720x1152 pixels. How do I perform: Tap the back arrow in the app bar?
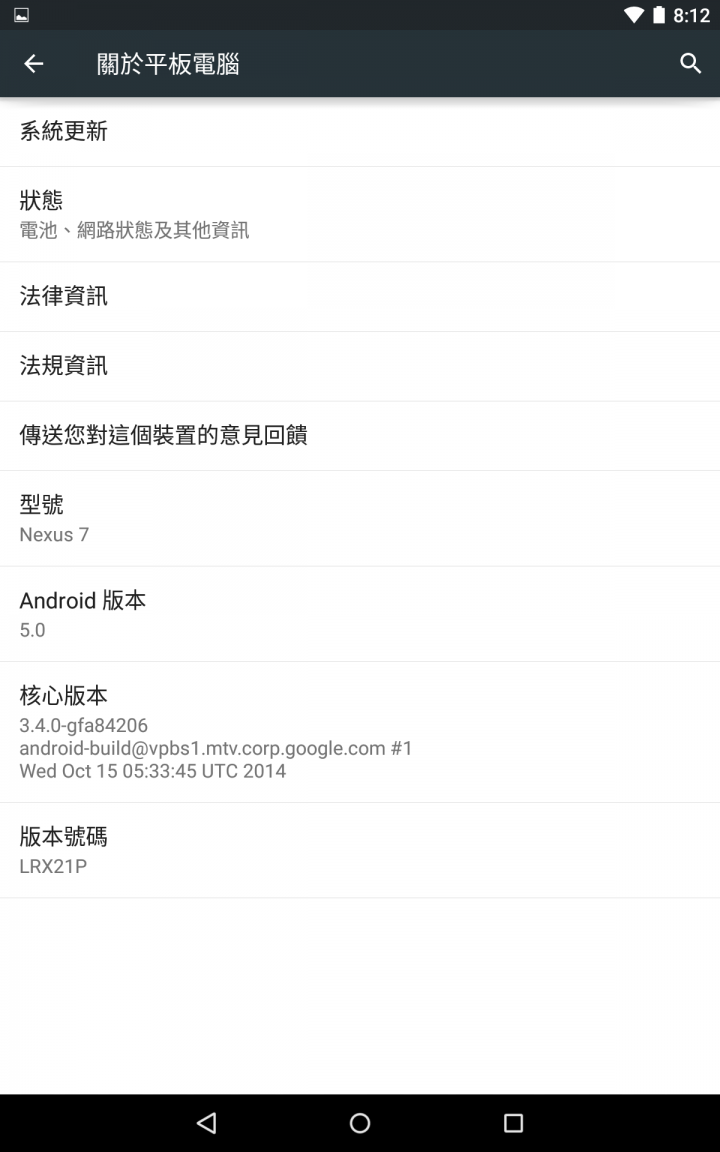point(34,64)
